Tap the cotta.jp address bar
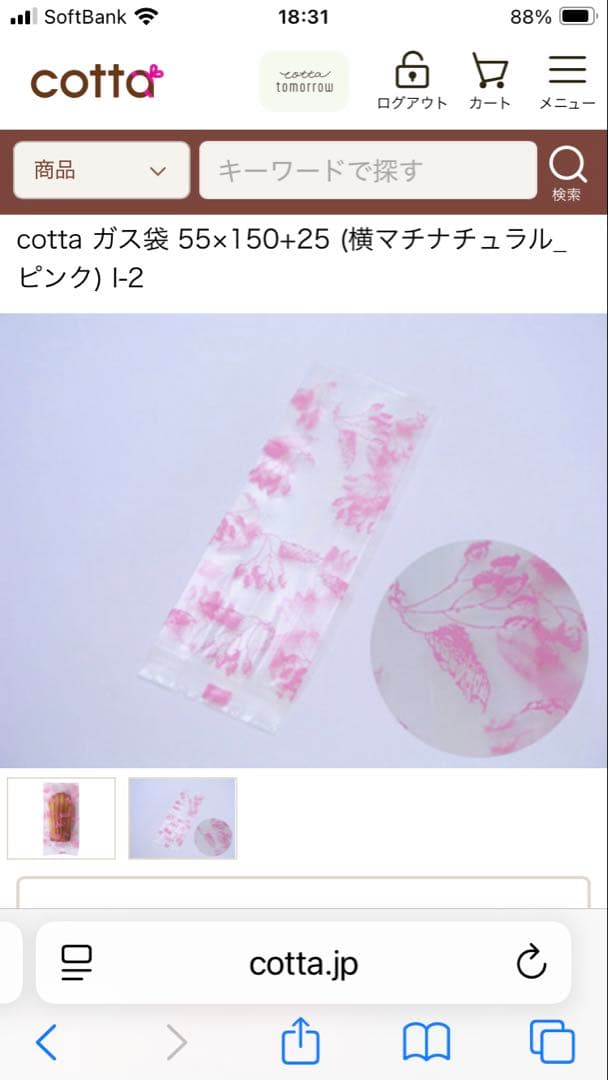The image size is (608, 1080). coord(304,963)
